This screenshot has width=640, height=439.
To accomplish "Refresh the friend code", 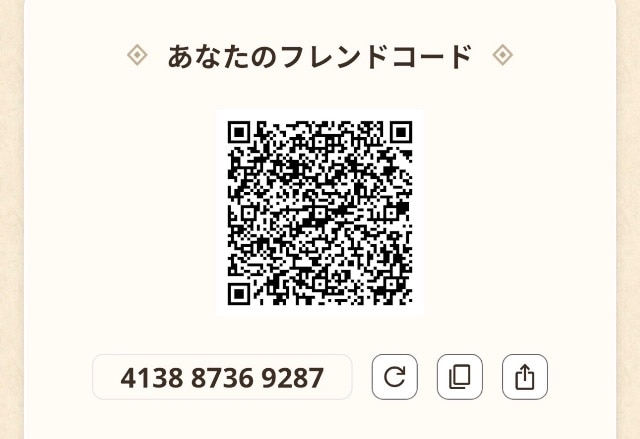I will 395,377.
